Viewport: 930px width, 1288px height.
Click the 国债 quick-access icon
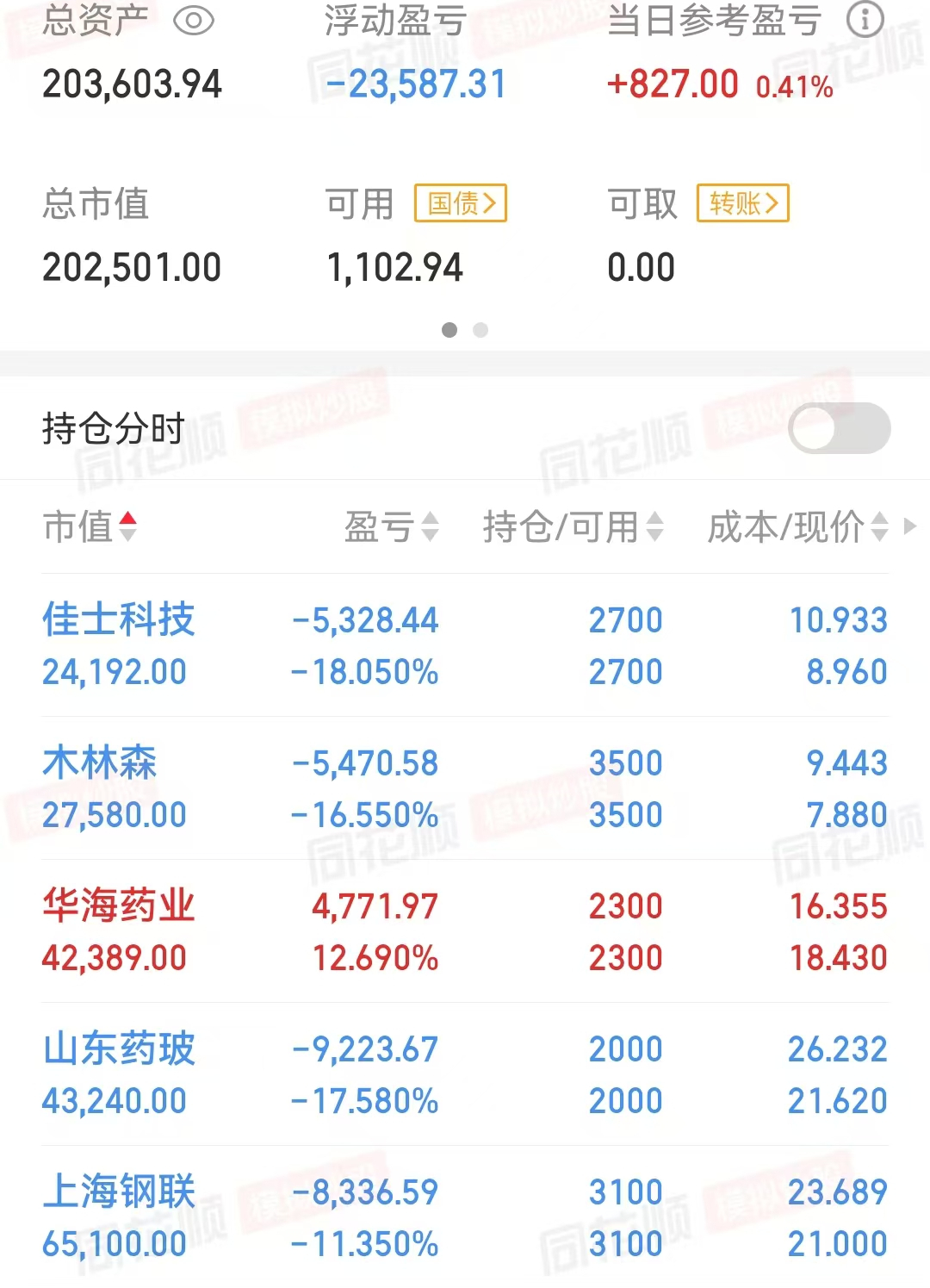pos(460,204)
